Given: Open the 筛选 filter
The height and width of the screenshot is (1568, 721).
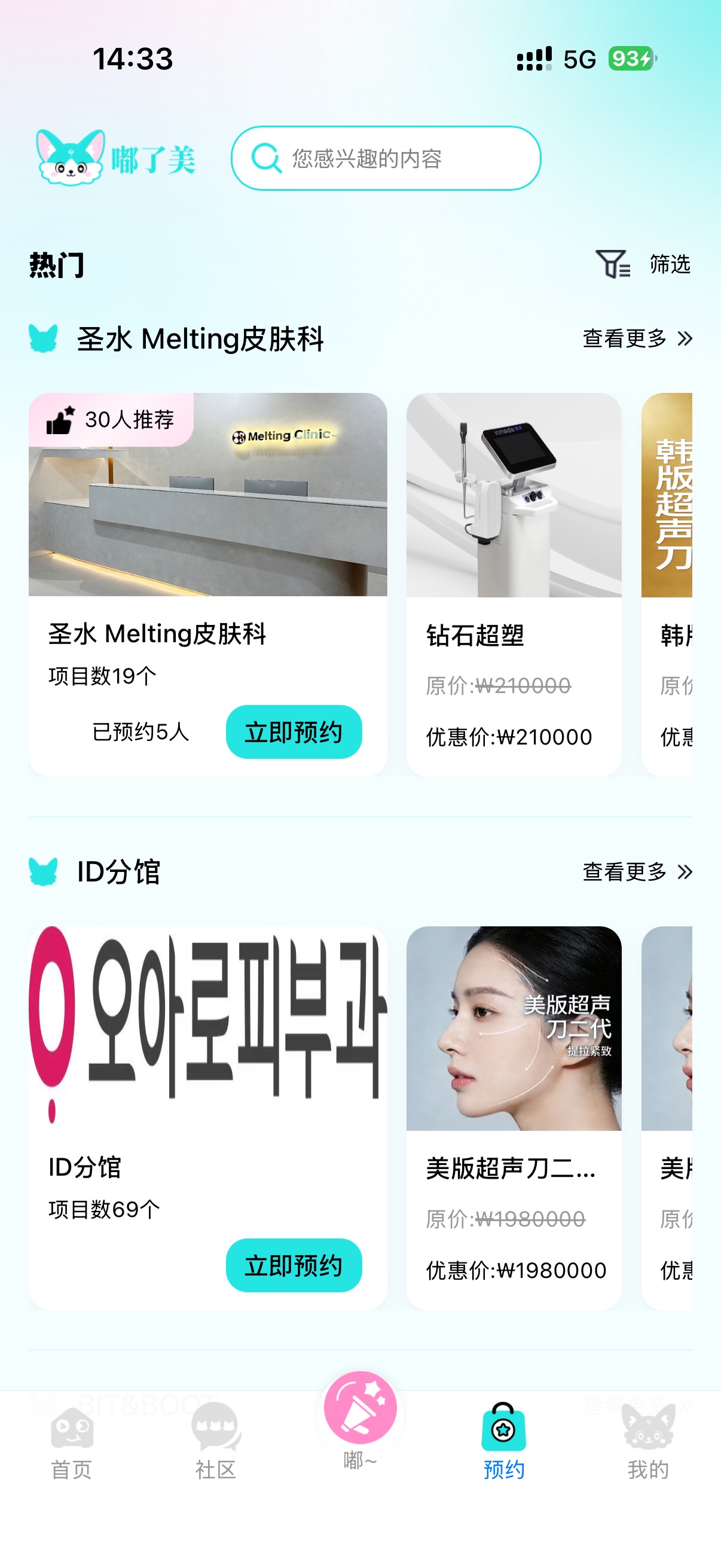Looking at the screenshot, I should point(643,264).
